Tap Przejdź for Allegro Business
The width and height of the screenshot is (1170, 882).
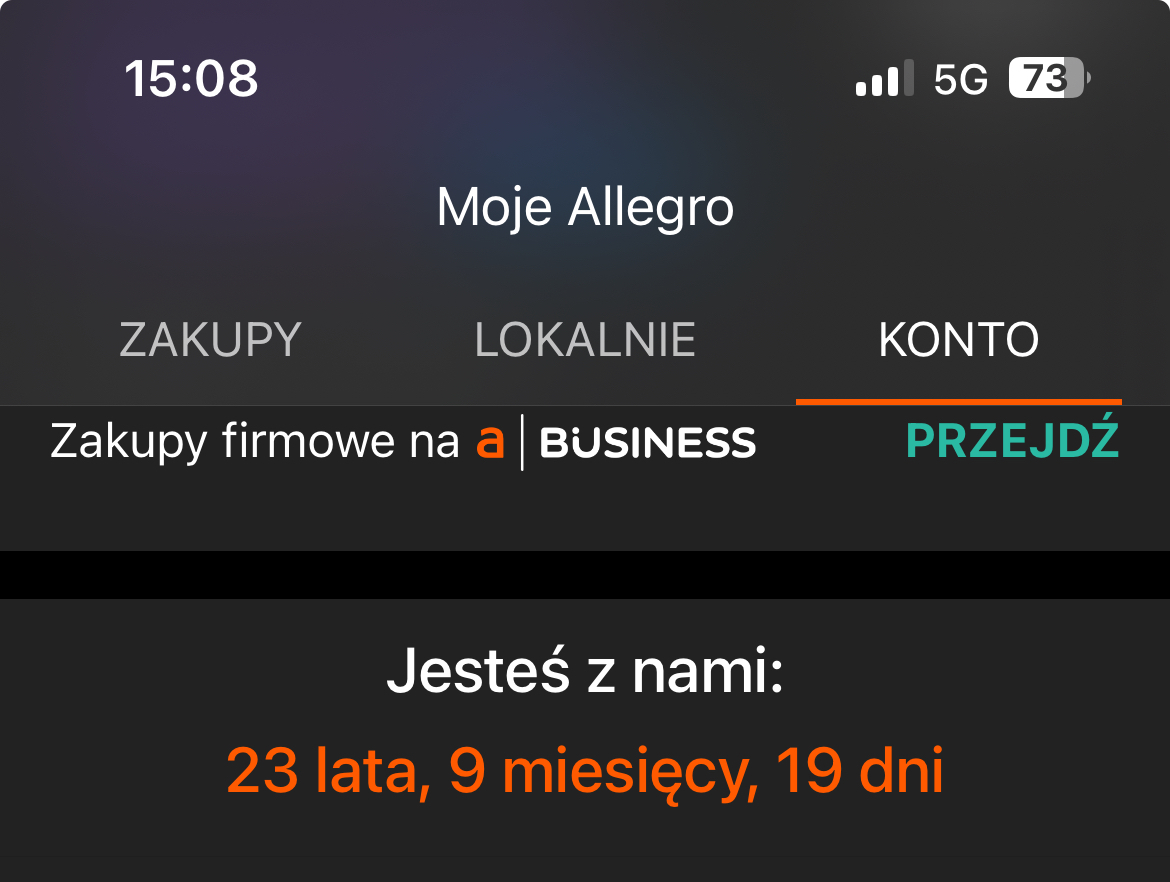[1011, 441]
